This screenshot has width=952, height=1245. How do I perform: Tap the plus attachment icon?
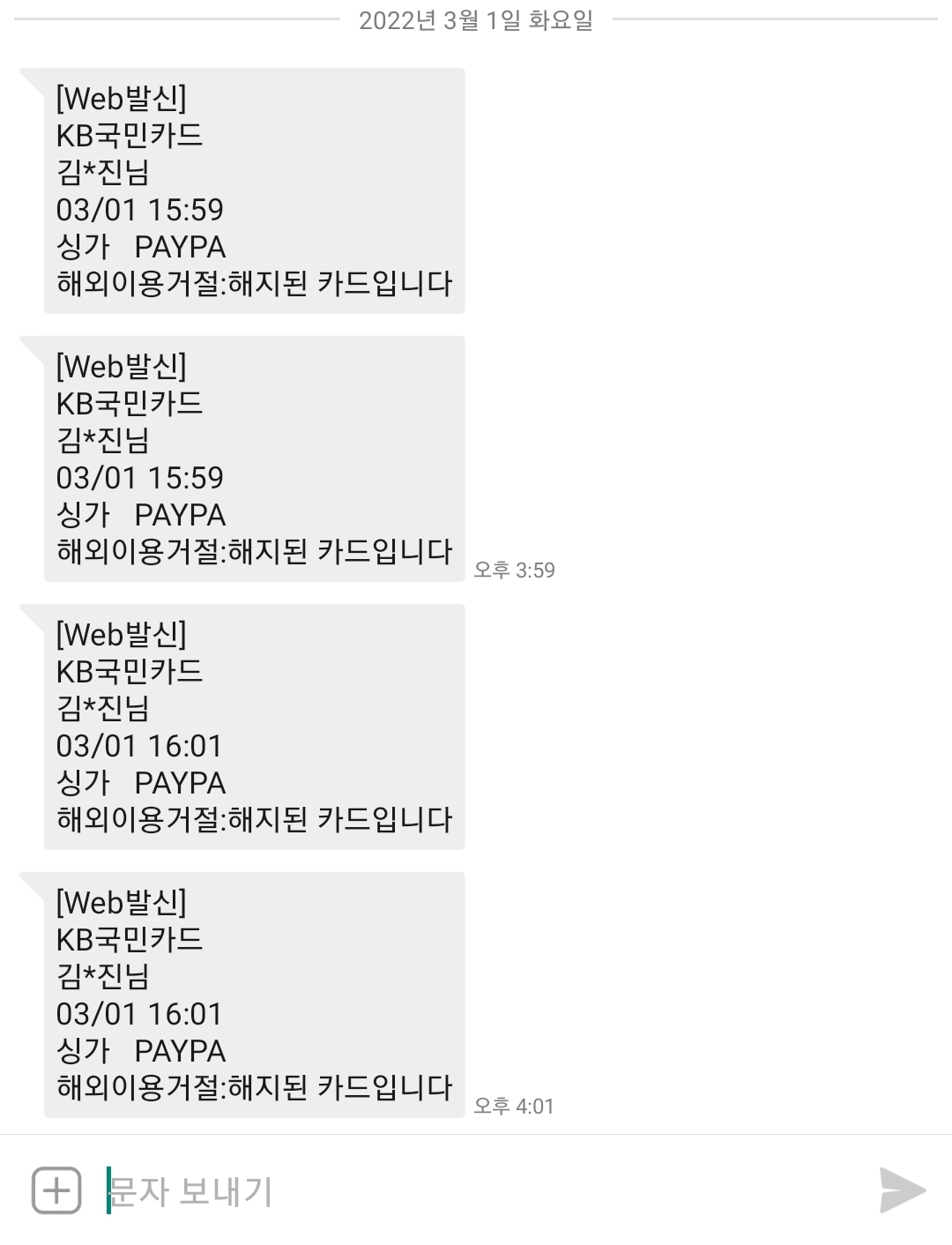[56, 1190]
